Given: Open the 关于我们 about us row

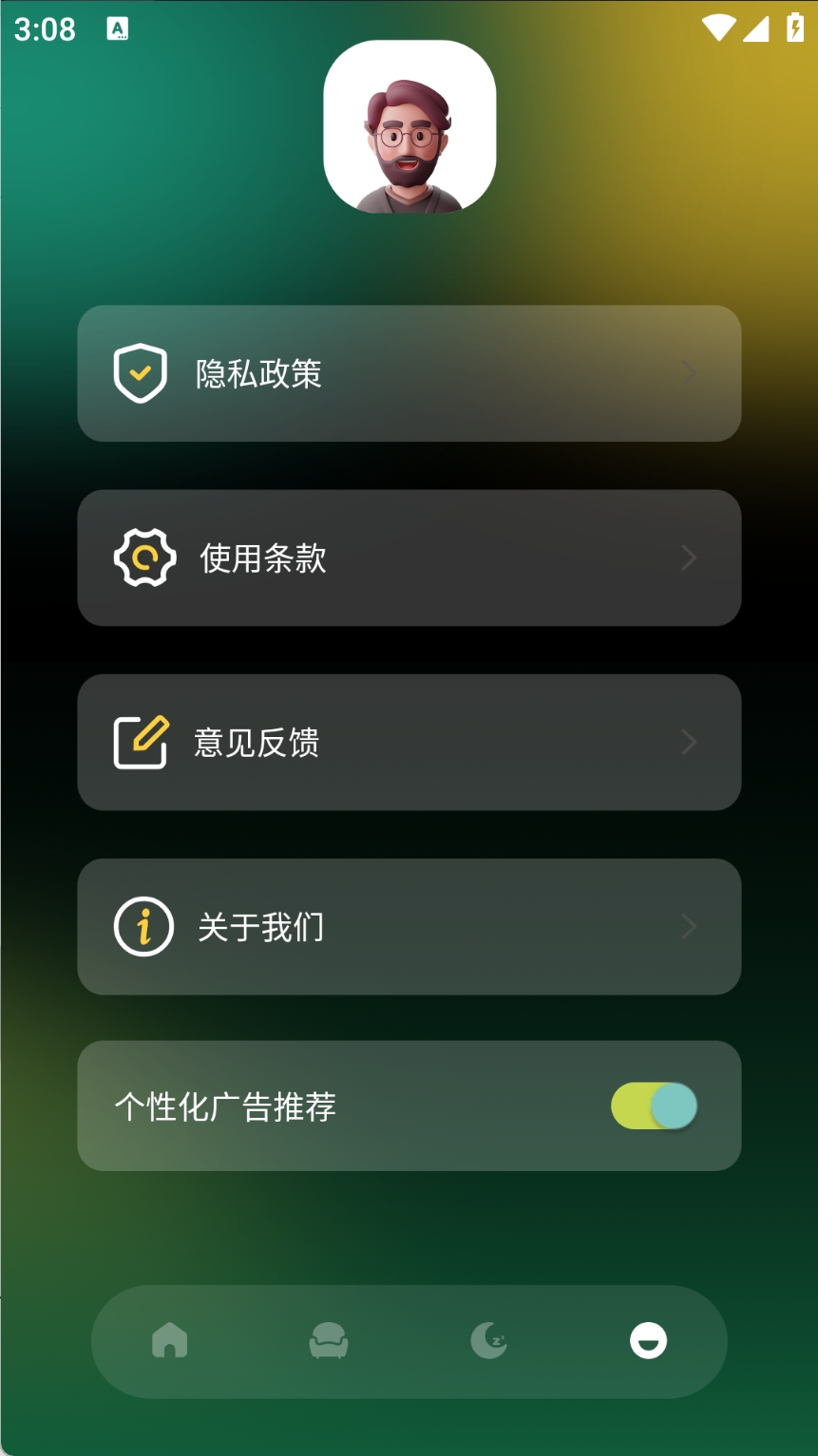Looking at the screenshot, I should (x=409, y=926).
